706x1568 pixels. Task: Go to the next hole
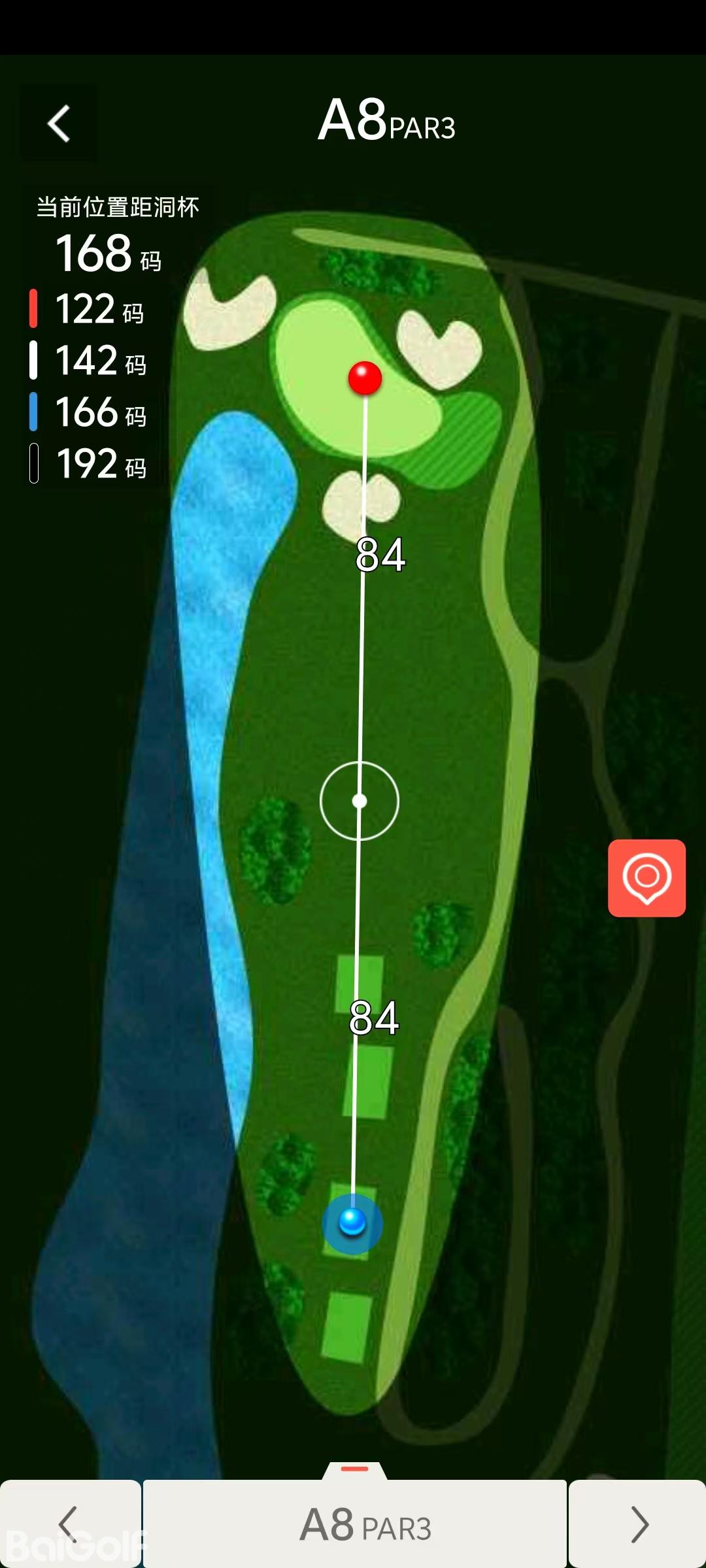coord(638,1524)
